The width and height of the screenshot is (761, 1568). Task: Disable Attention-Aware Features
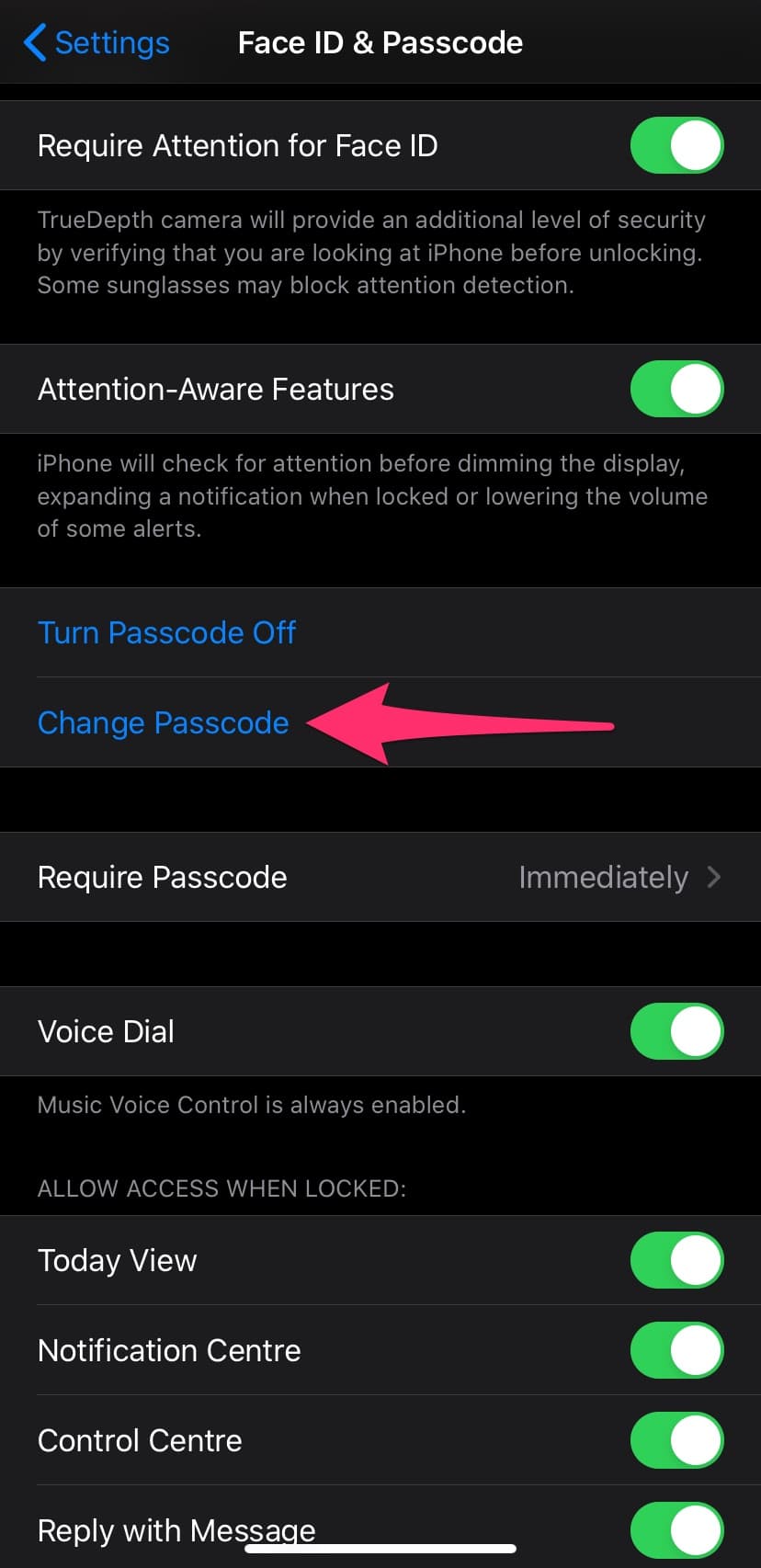point(676,389)
